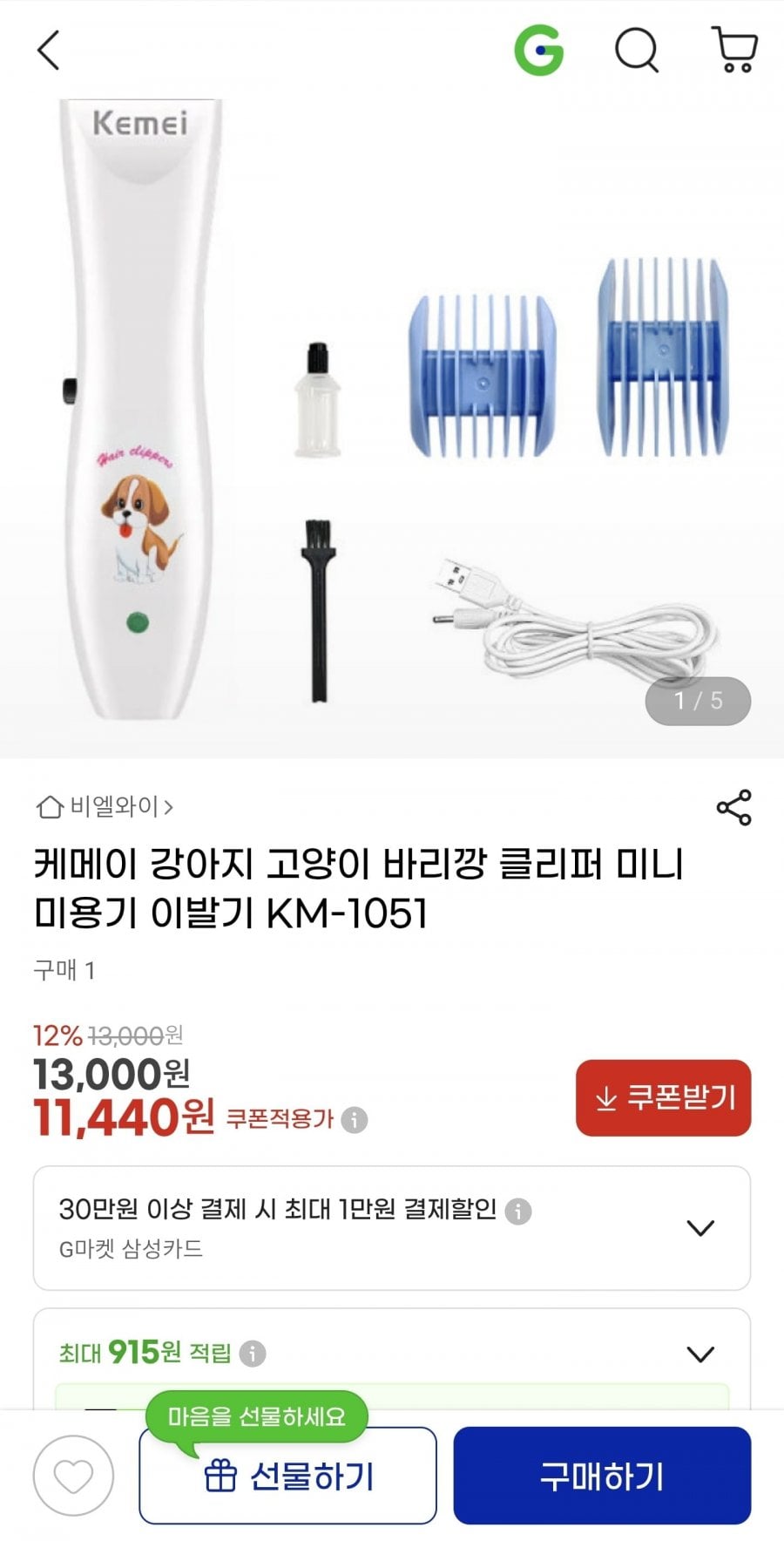Tap the 쿠폰받기 coupon button

click(663, 1097)
